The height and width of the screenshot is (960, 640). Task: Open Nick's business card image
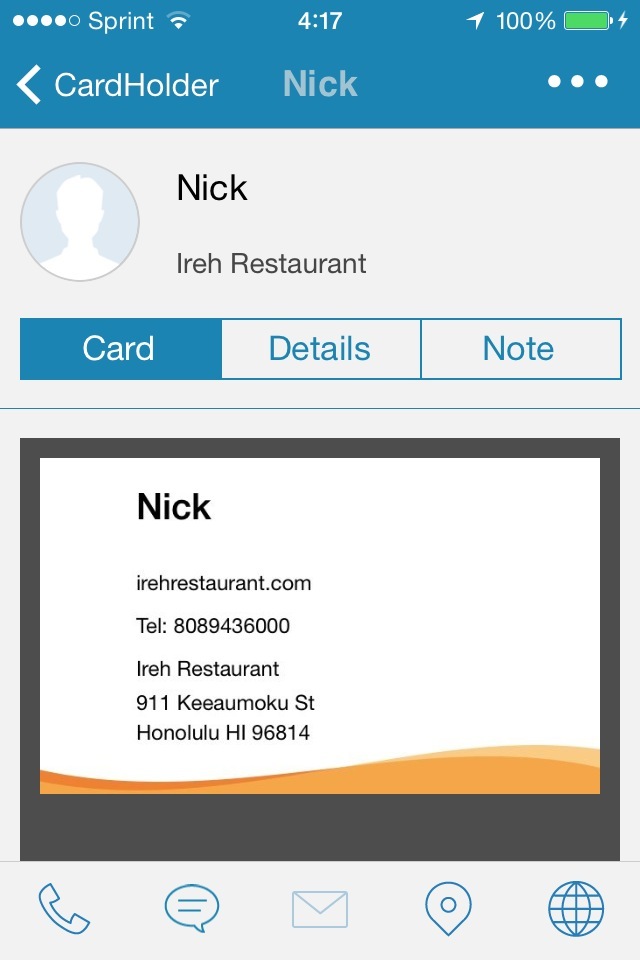pyautogui.click(x=320, y=626)
